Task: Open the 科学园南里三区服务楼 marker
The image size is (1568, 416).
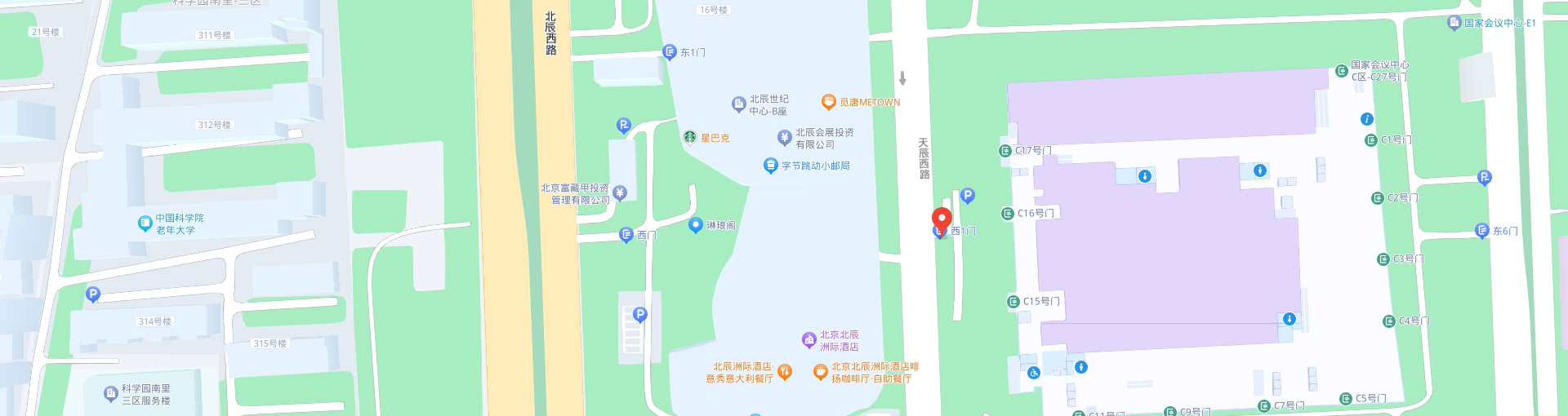Action: [111, 394]
